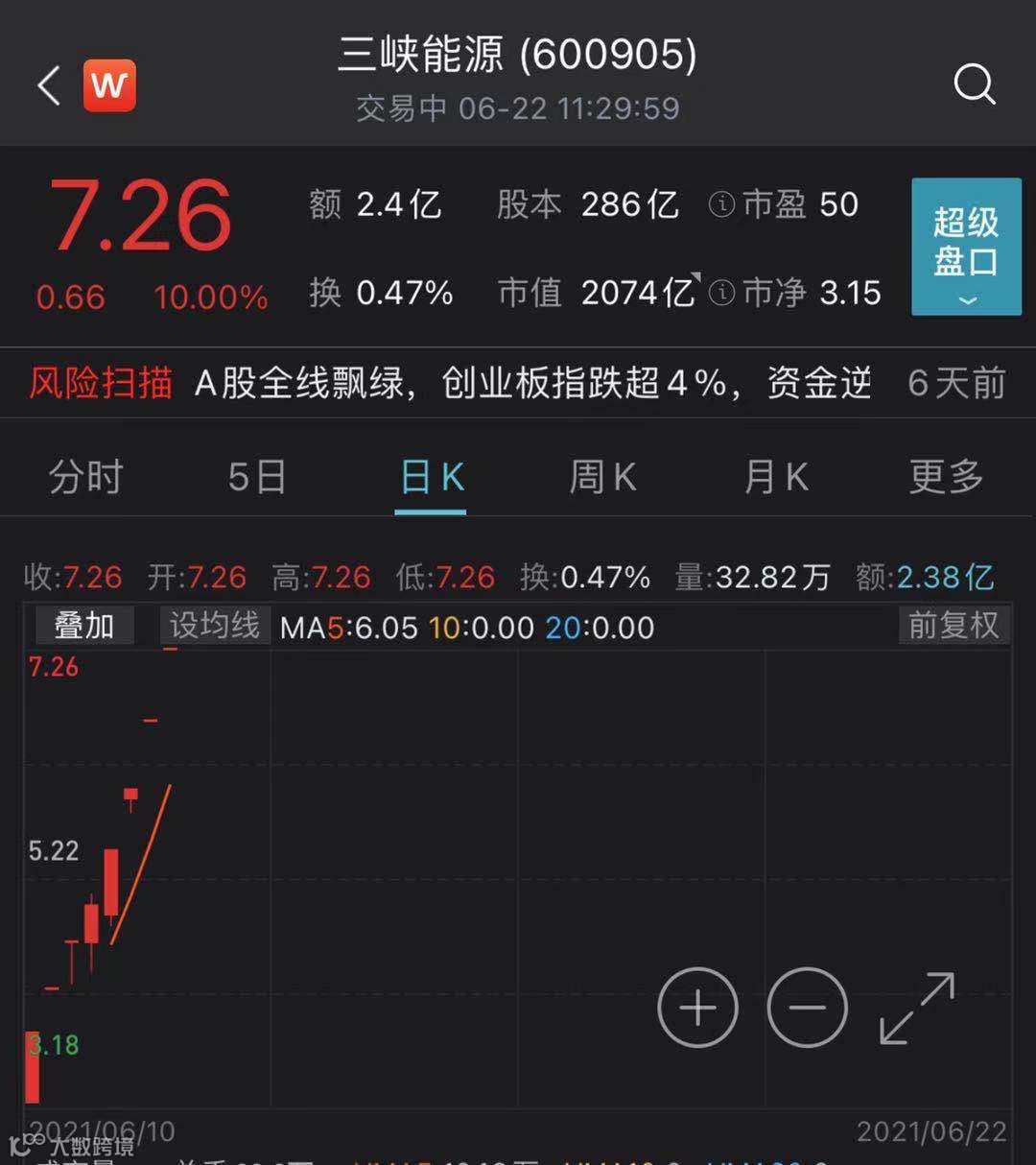1036x1165 pixels.
Task: Switch to the 分时 tab
Action: [85, 477]
